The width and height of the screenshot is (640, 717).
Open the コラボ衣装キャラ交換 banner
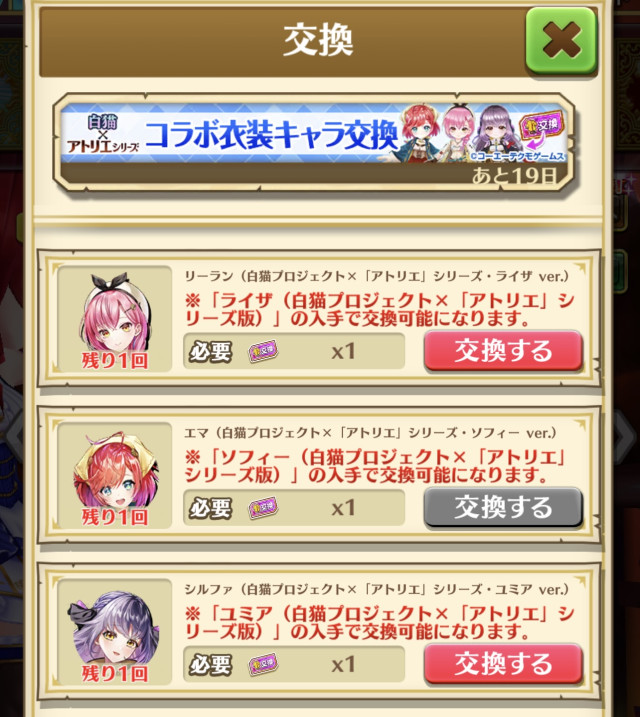point(314,142)
